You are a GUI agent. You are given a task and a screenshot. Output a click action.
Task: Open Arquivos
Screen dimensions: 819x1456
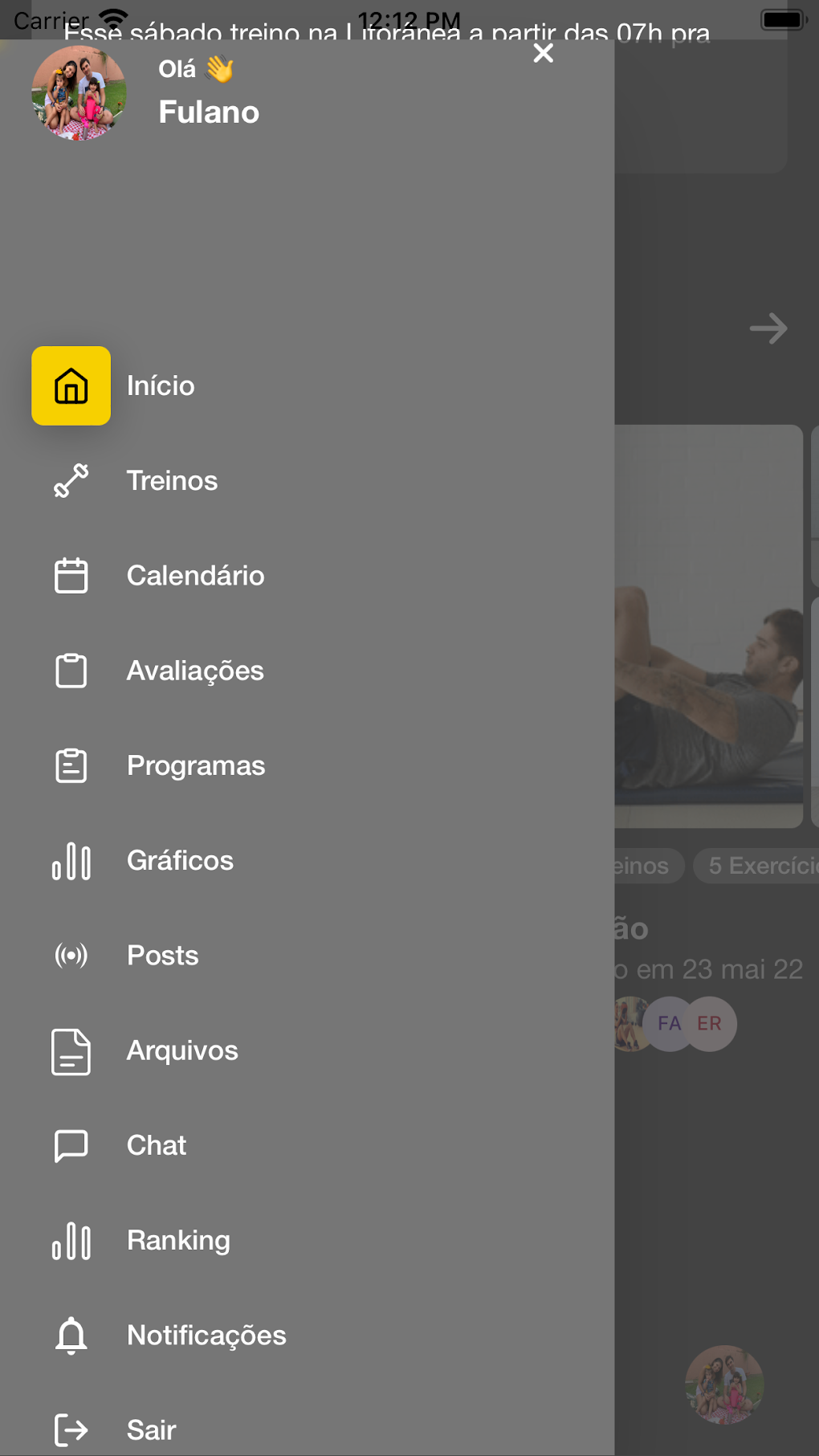click(x=182, y=1050)
